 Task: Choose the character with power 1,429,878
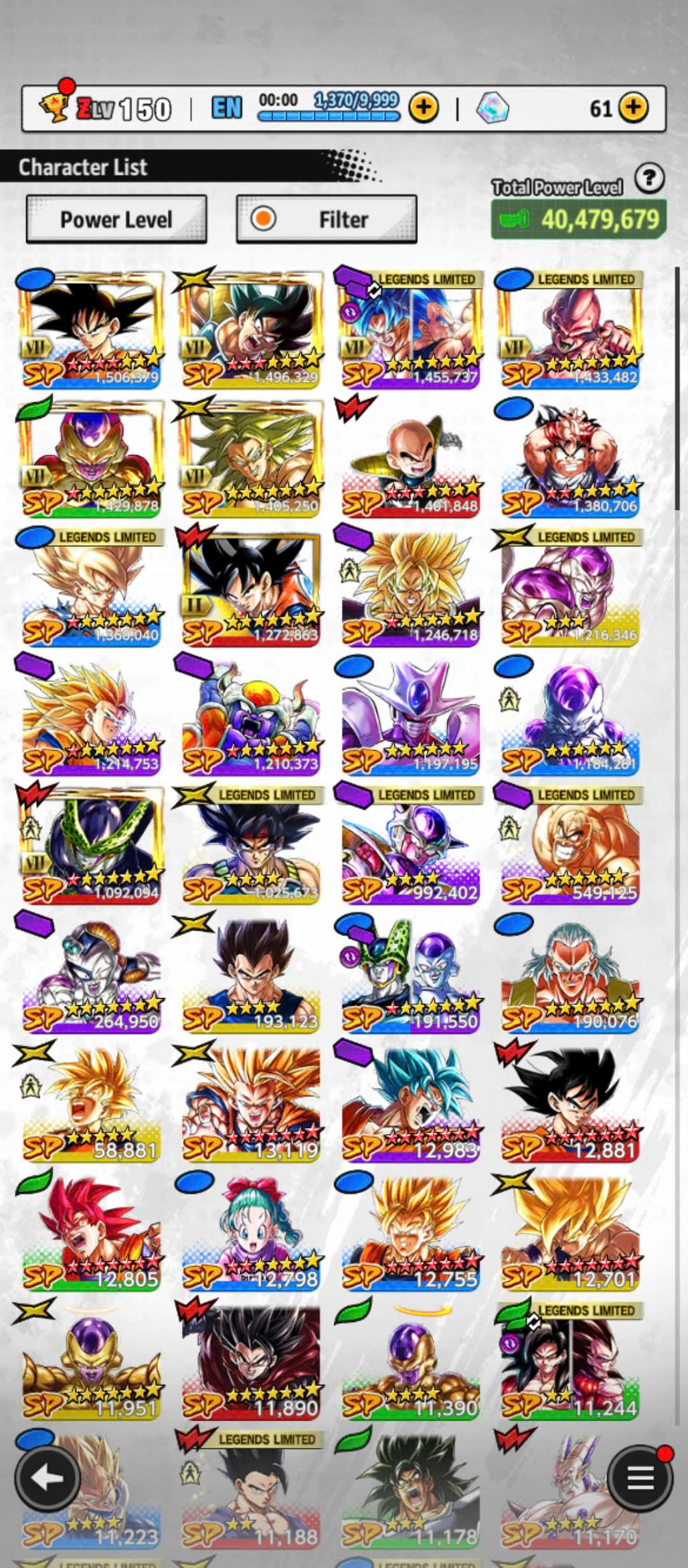coord(90,459)
